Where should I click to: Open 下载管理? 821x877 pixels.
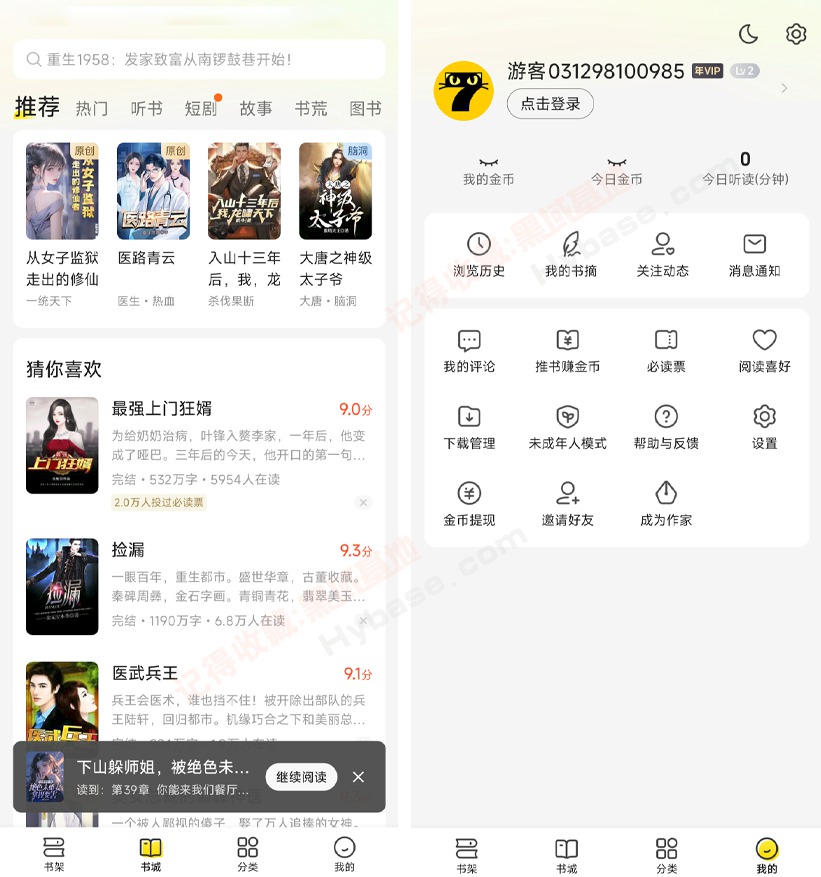[x=469, y=428]
